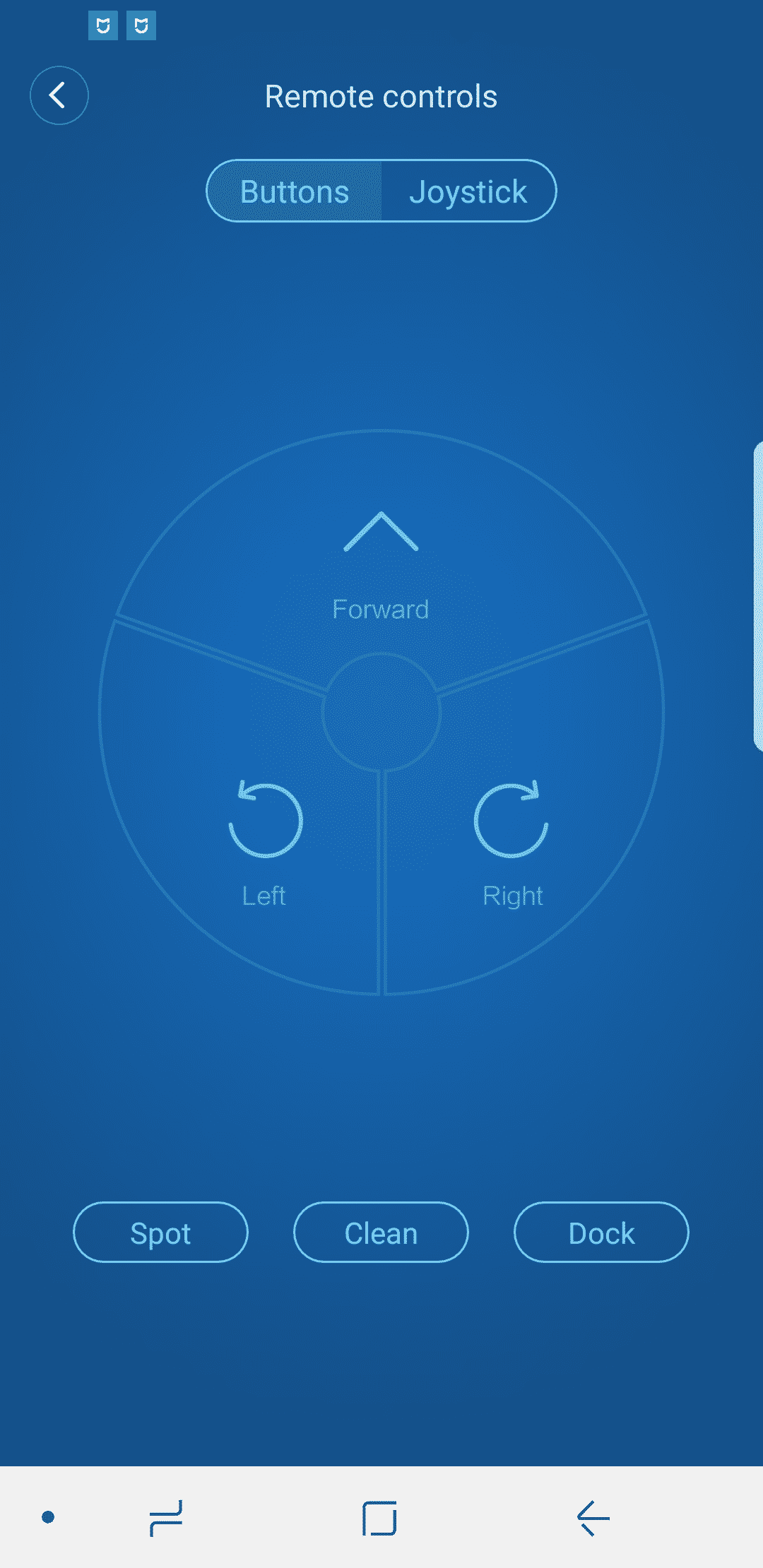Switch to the Joystick tab
763x1568 pixels.
[468, 191]
